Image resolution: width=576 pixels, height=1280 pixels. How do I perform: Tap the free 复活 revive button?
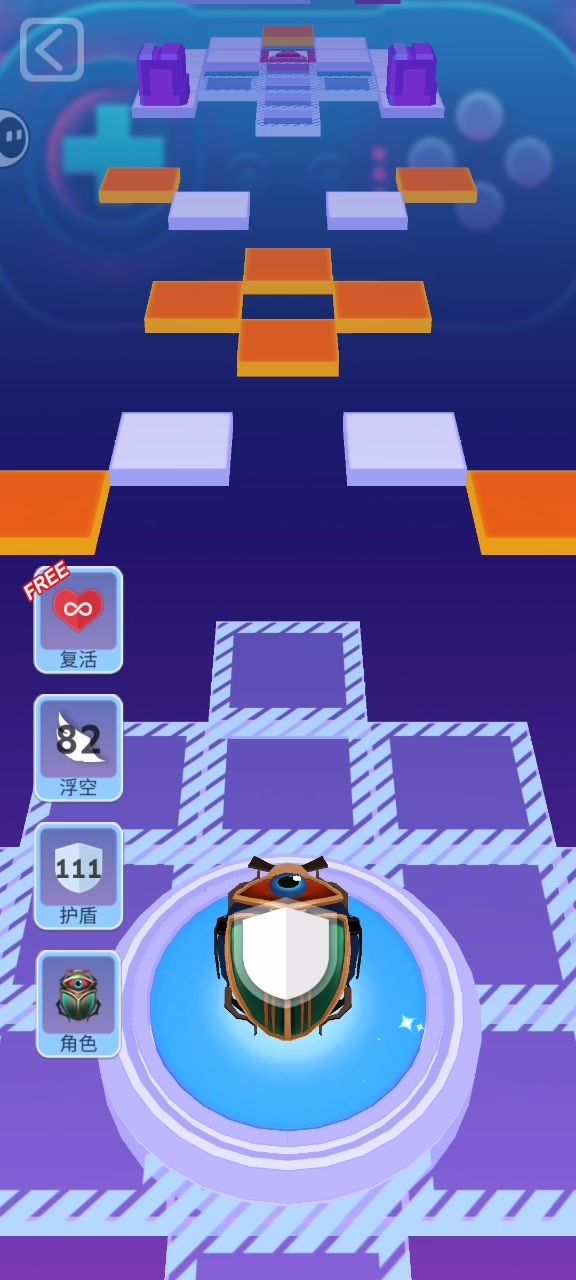[x=78, y=620]
